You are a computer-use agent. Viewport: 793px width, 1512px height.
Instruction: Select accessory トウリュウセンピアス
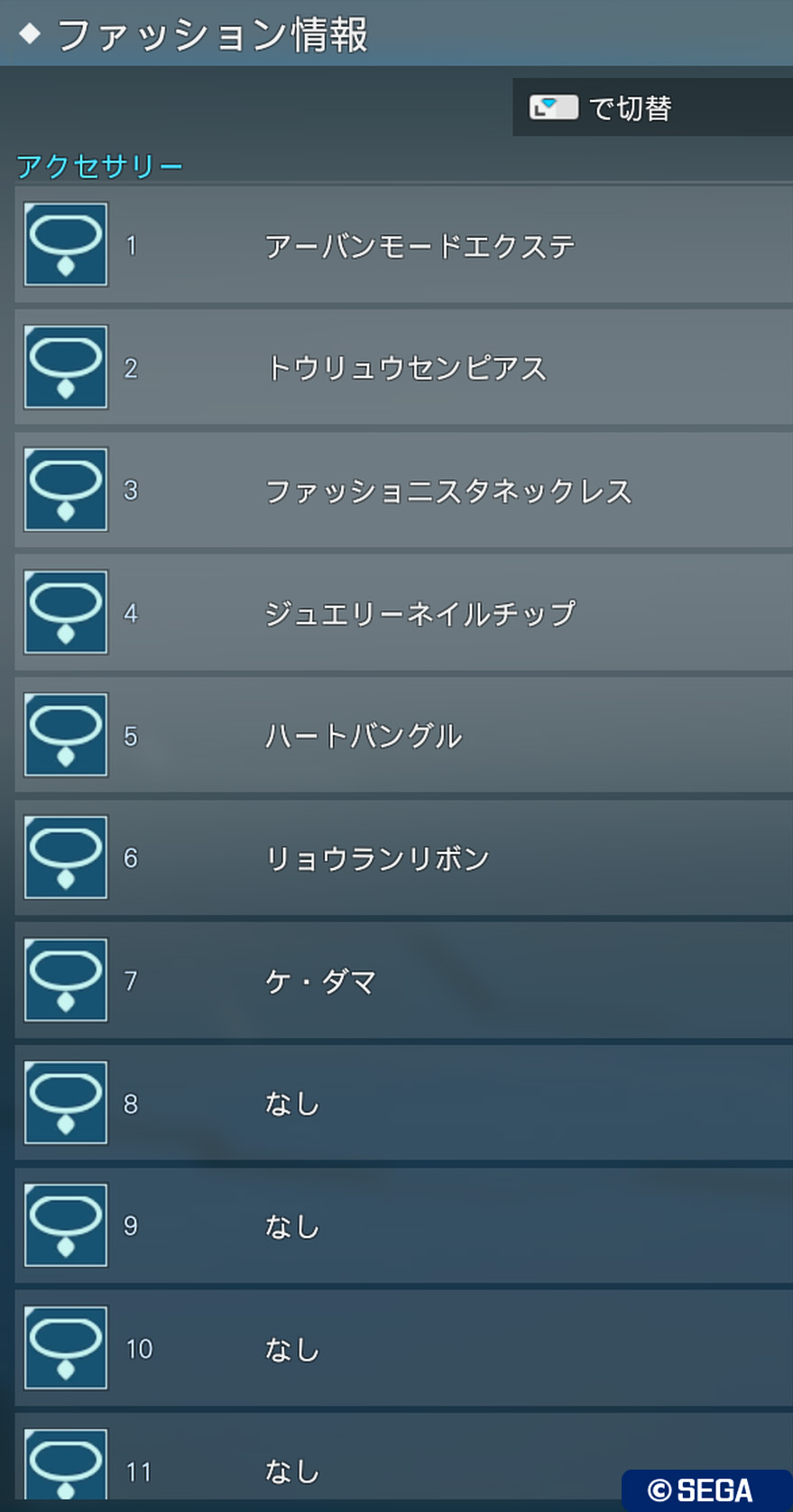coord(404,367)
